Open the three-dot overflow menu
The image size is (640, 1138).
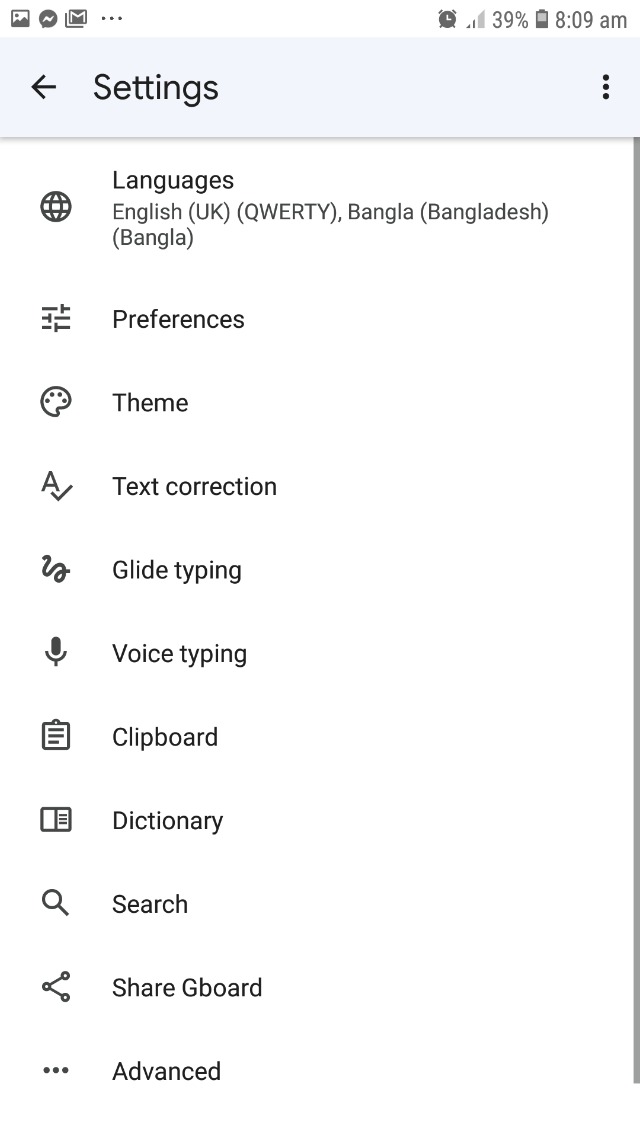(605, 88)
